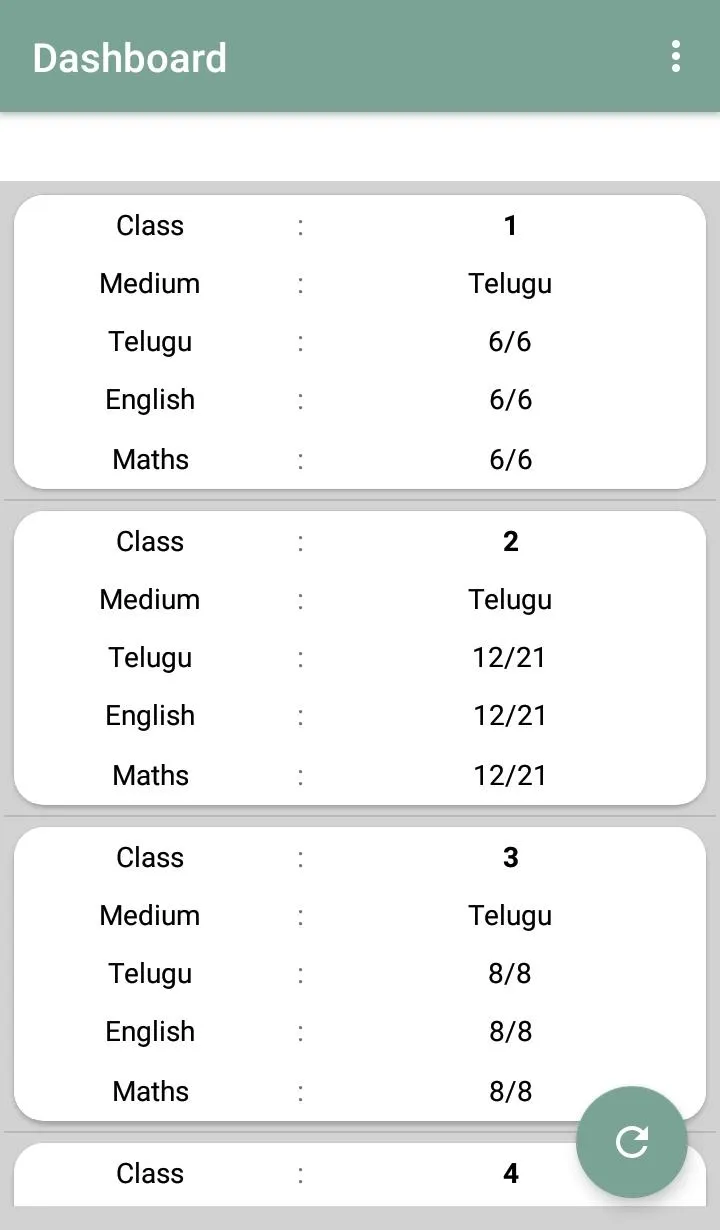
Task: Open the Class 1 card
Action: point(360,342)
